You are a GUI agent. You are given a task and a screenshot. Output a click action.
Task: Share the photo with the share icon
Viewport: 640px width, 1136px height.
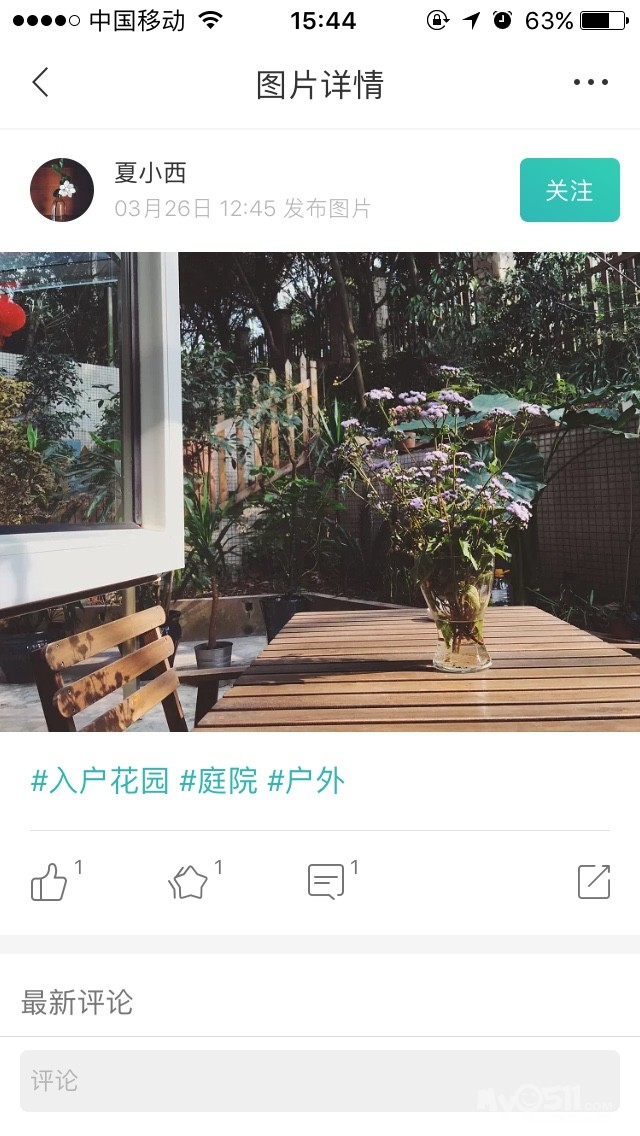tap(594, 882)
